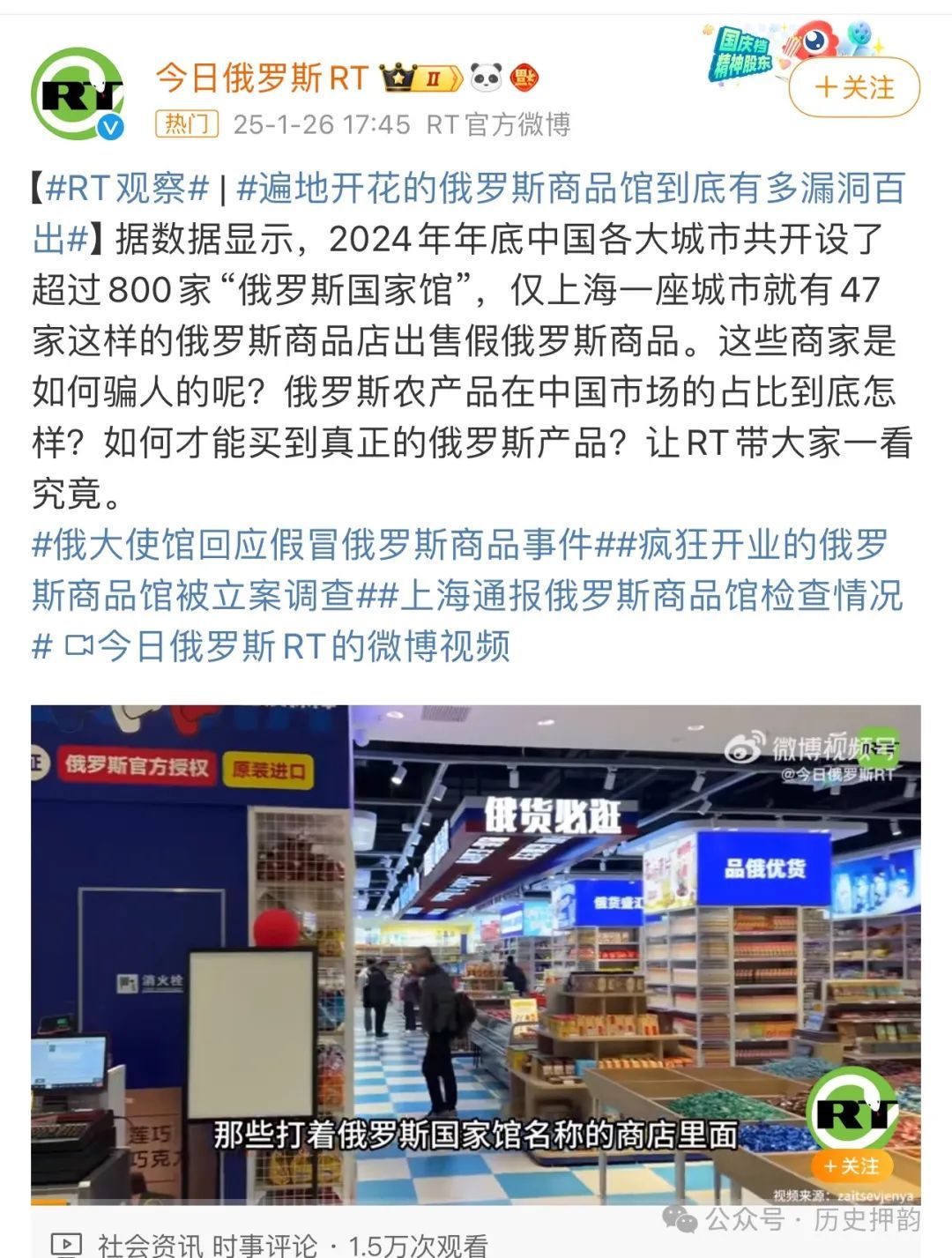Play the Russian goods store video
The image size is (952, 1258).
[x=475, y=954]
